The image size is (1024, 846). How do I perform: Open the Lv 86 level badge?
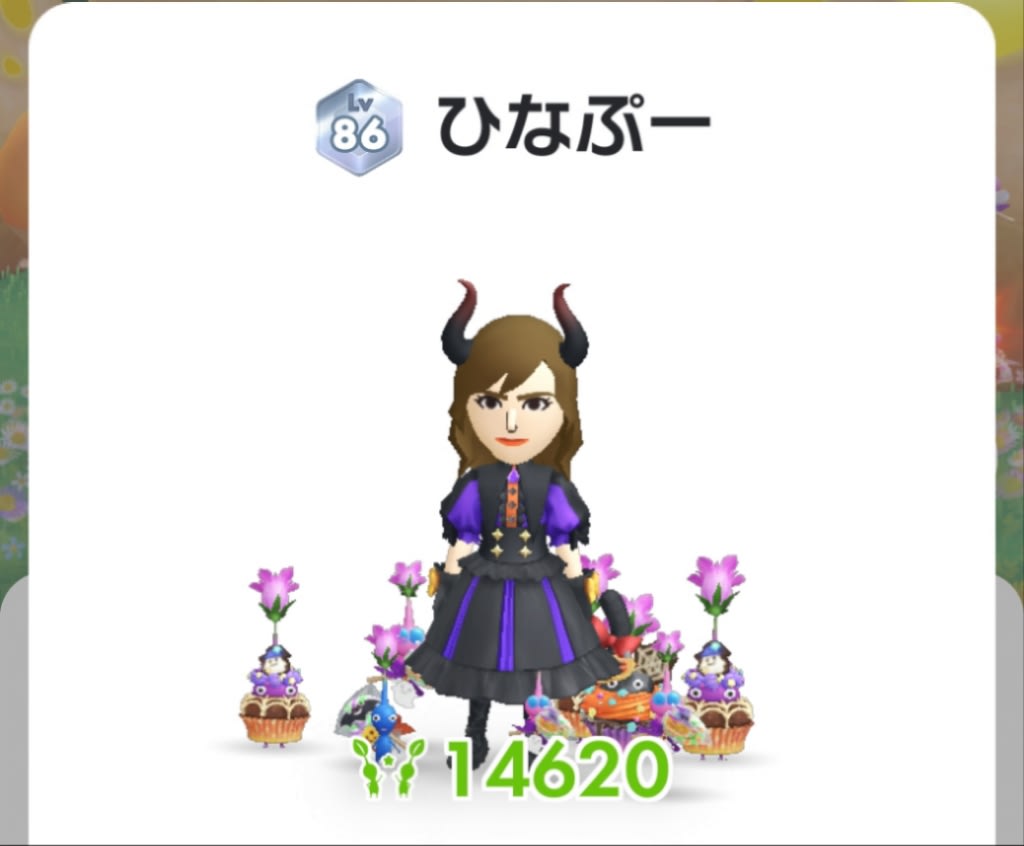(359, 128)
